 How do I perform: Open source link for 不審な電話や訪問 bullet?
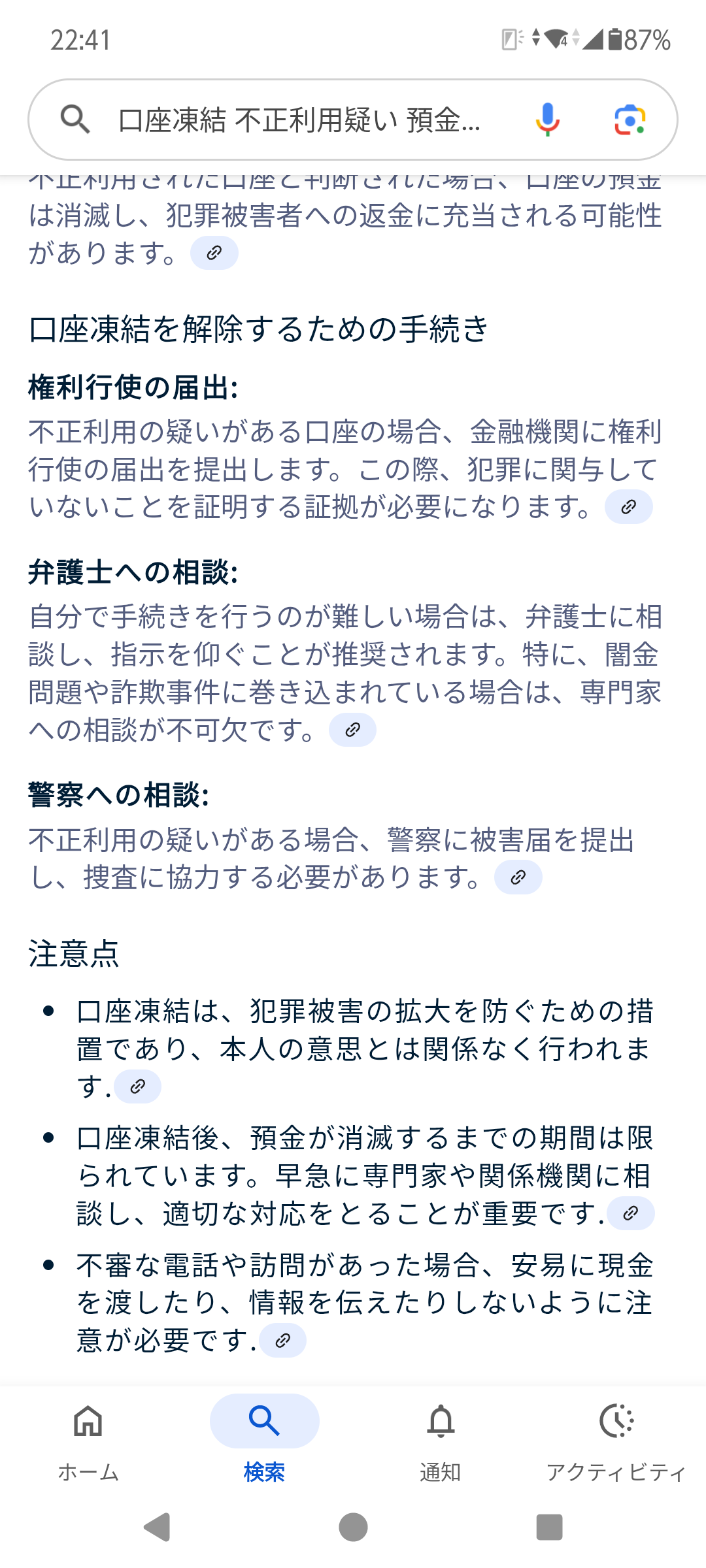click(x=282, y=1341)
